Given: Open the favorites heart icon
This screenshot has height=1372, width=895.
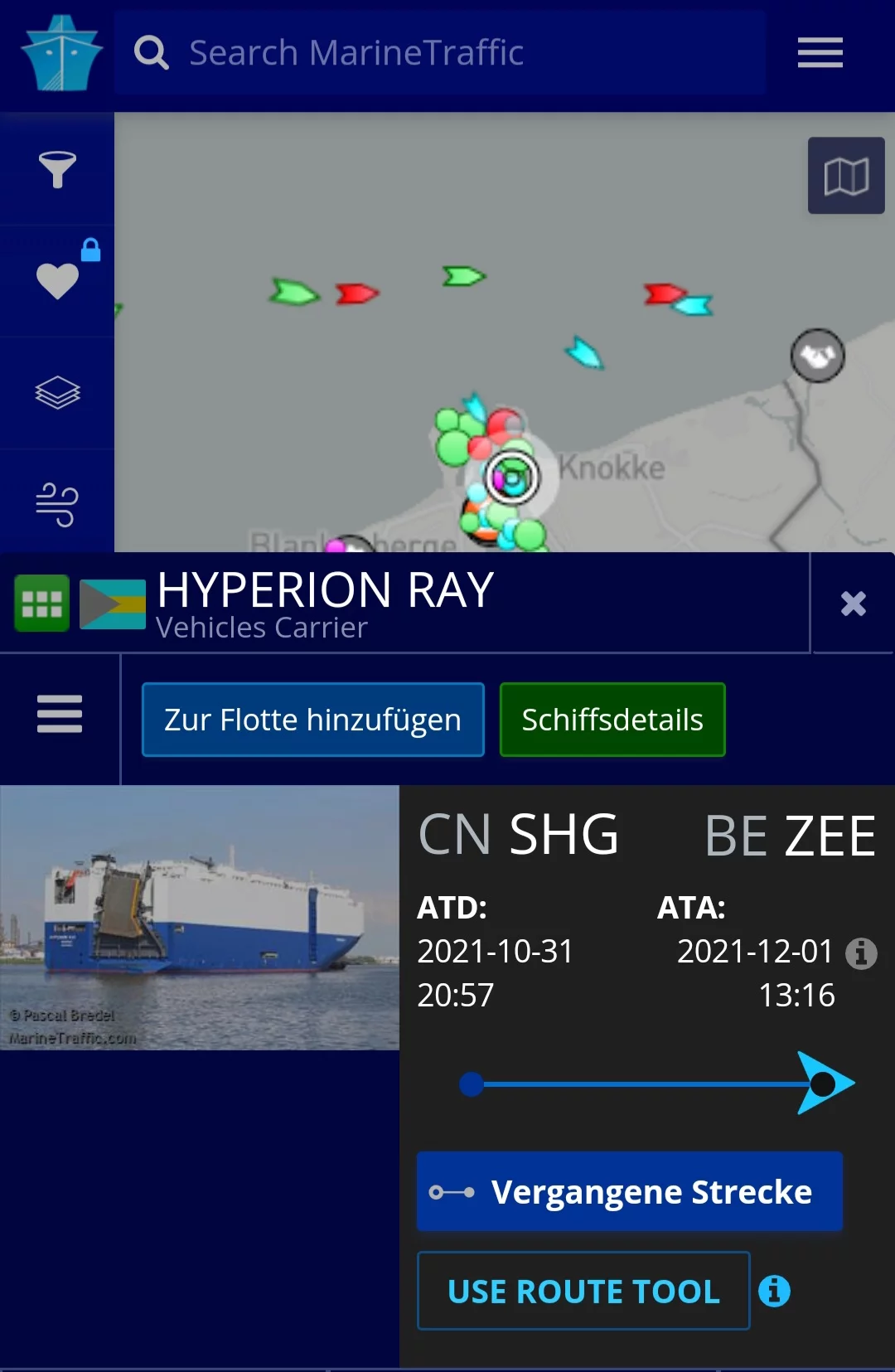Looking at the screenshot, I should (57, 280).
